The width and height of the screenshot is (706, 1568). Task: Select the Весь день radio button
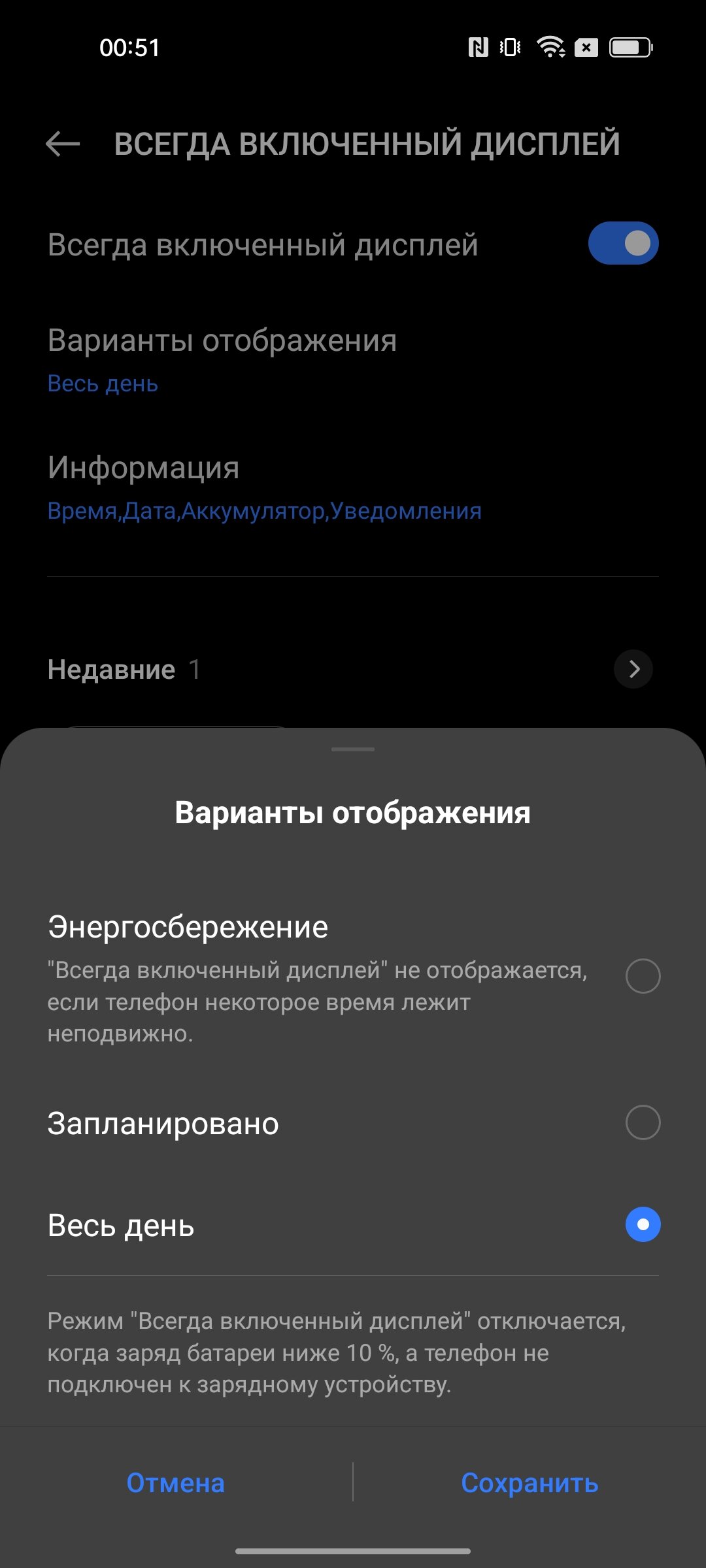point(643,1224)
